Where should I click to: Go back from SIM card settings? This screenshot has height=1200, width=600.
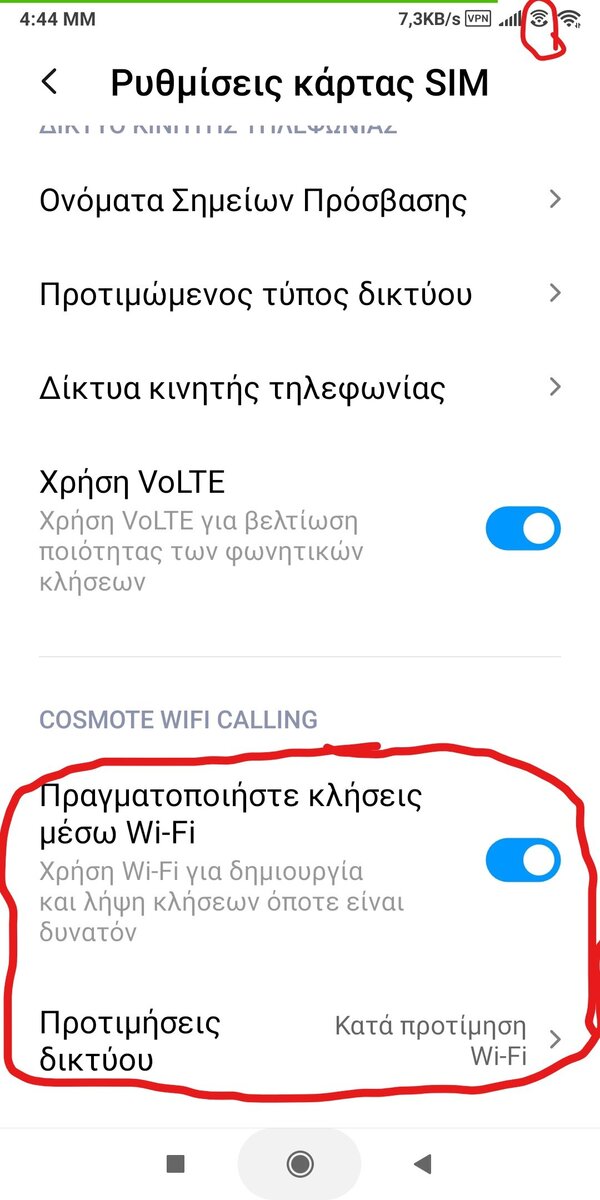click(50, 82)
